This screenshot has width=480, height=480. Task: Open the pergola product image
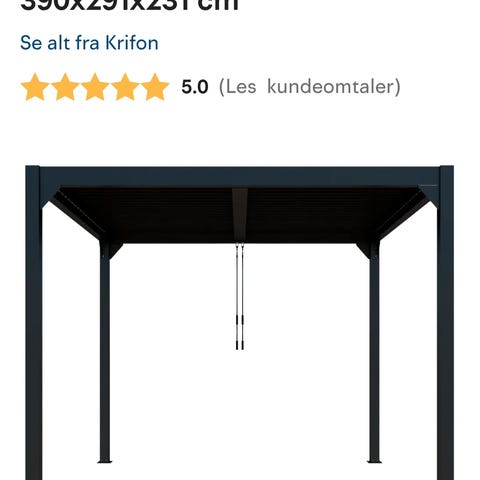[x=239, y=322]
